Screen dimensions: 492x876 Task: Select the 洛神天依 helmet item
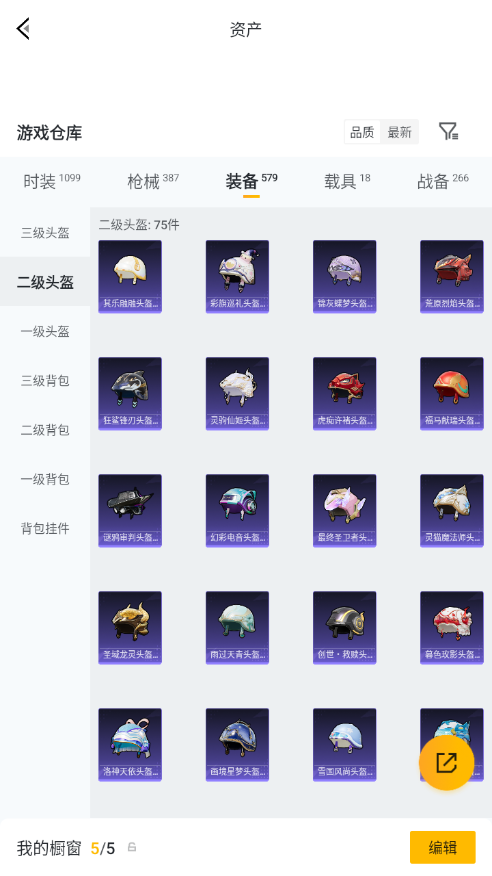pyautogui.click(x=130, y=745)
